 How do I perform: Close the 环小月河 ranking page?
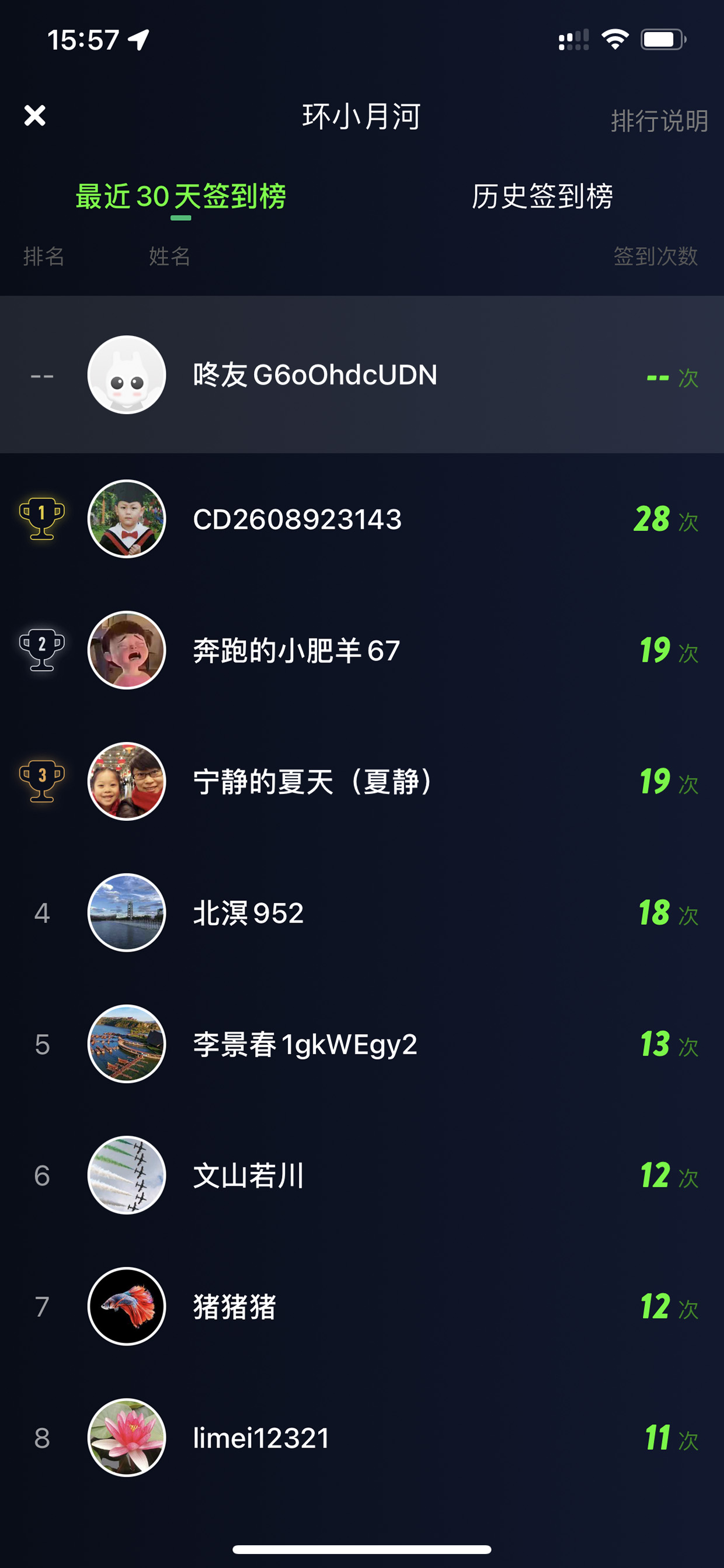pyautogui.click(x=34, y=115)
